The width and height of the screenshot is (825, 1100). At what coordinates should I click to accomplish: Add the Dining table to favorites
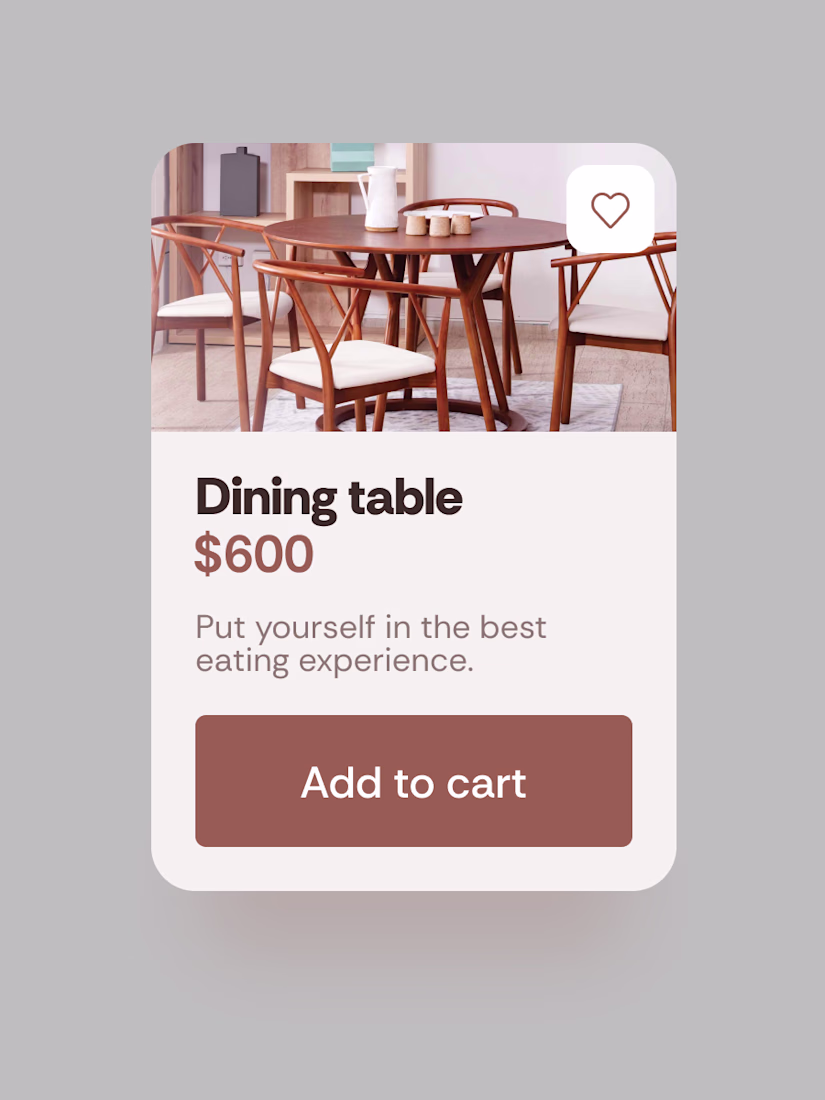pos(610,210)
